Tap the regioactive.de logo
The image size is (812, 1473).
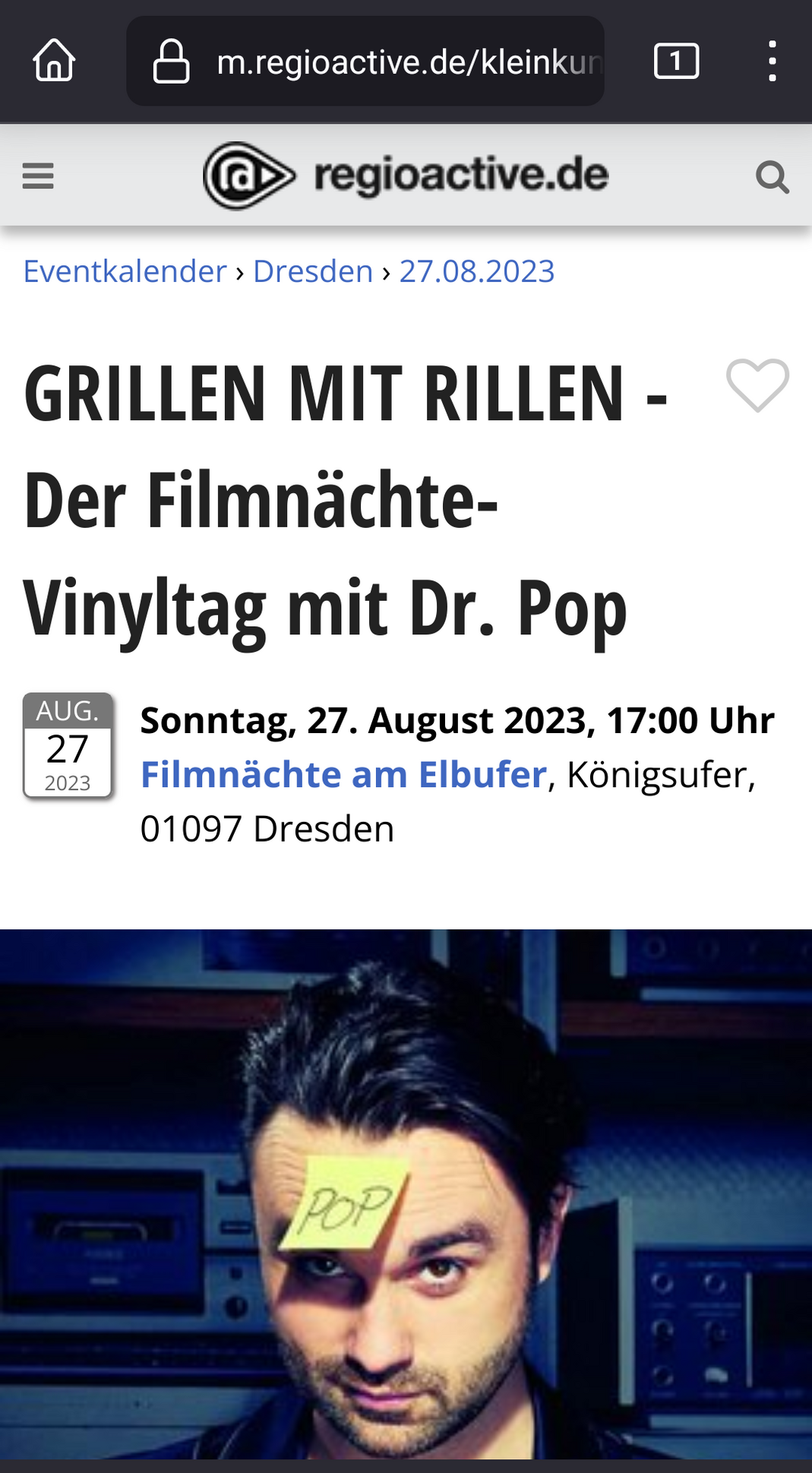406,175
